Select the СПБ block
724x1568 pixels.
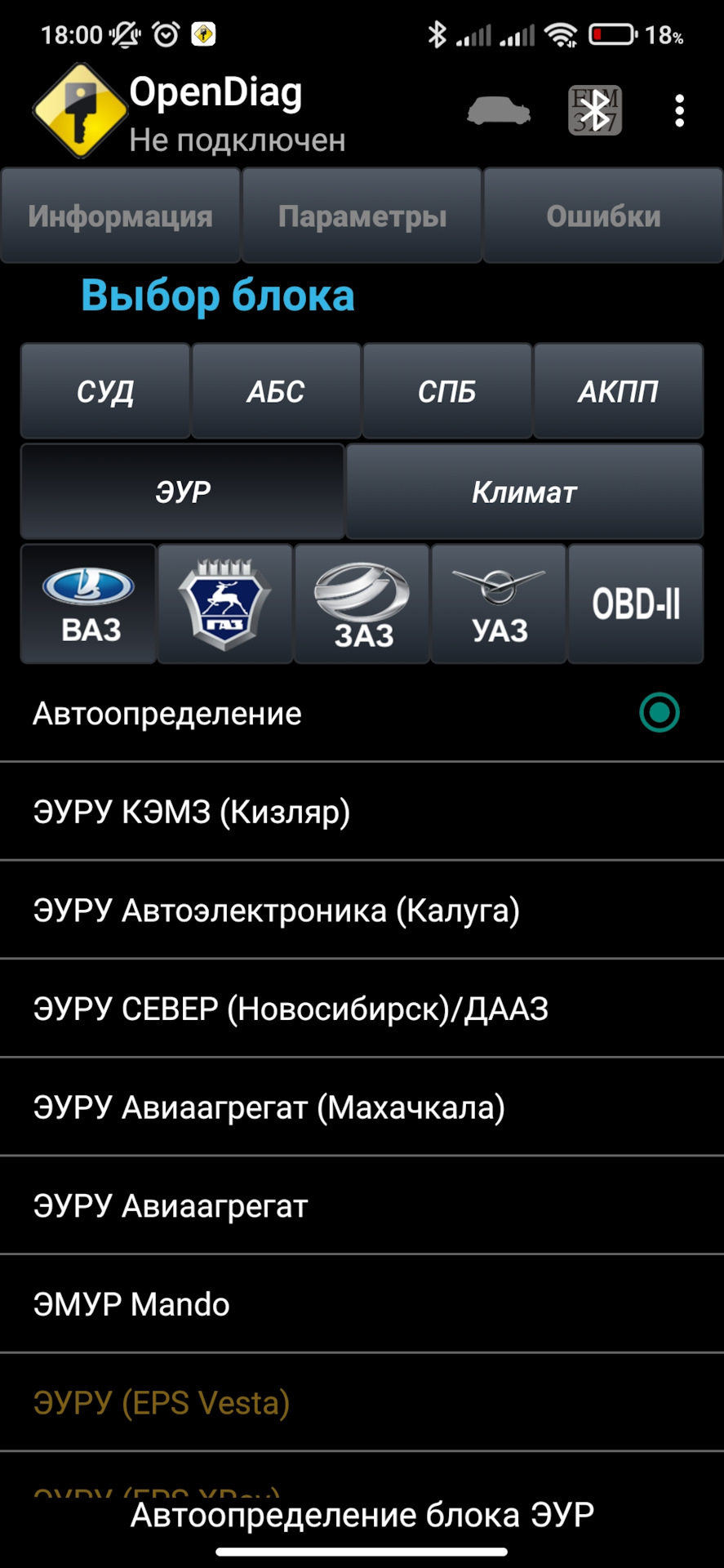point(446,392)
